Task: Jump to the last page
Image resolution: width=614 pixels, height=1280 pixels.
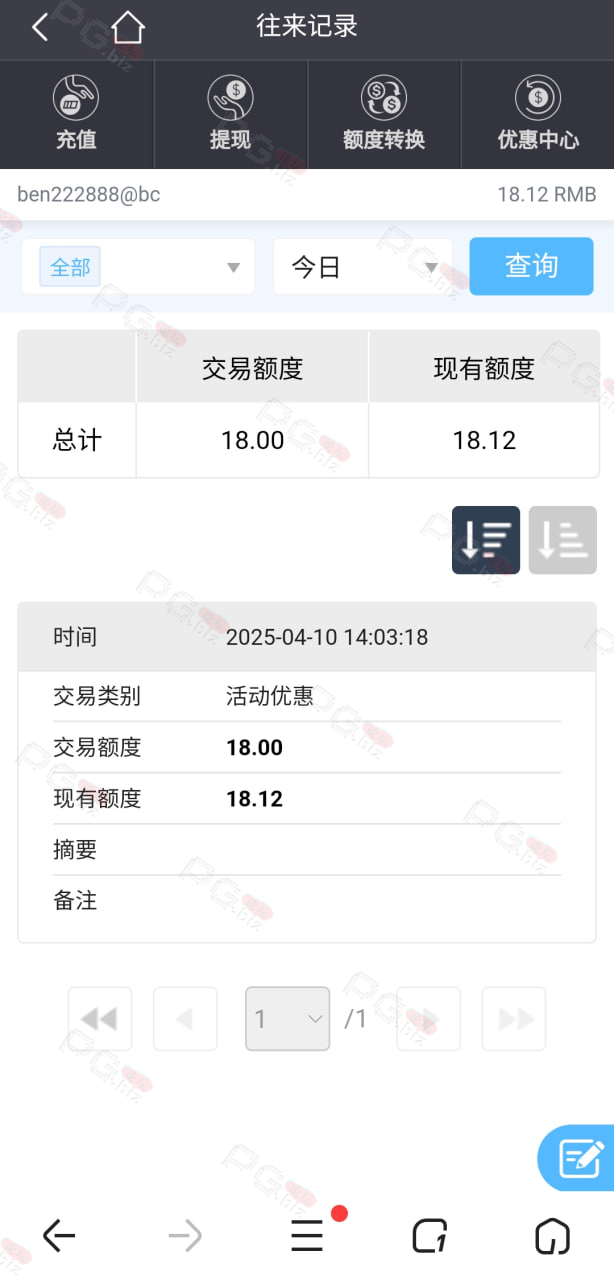Action: coord(514,1019)
